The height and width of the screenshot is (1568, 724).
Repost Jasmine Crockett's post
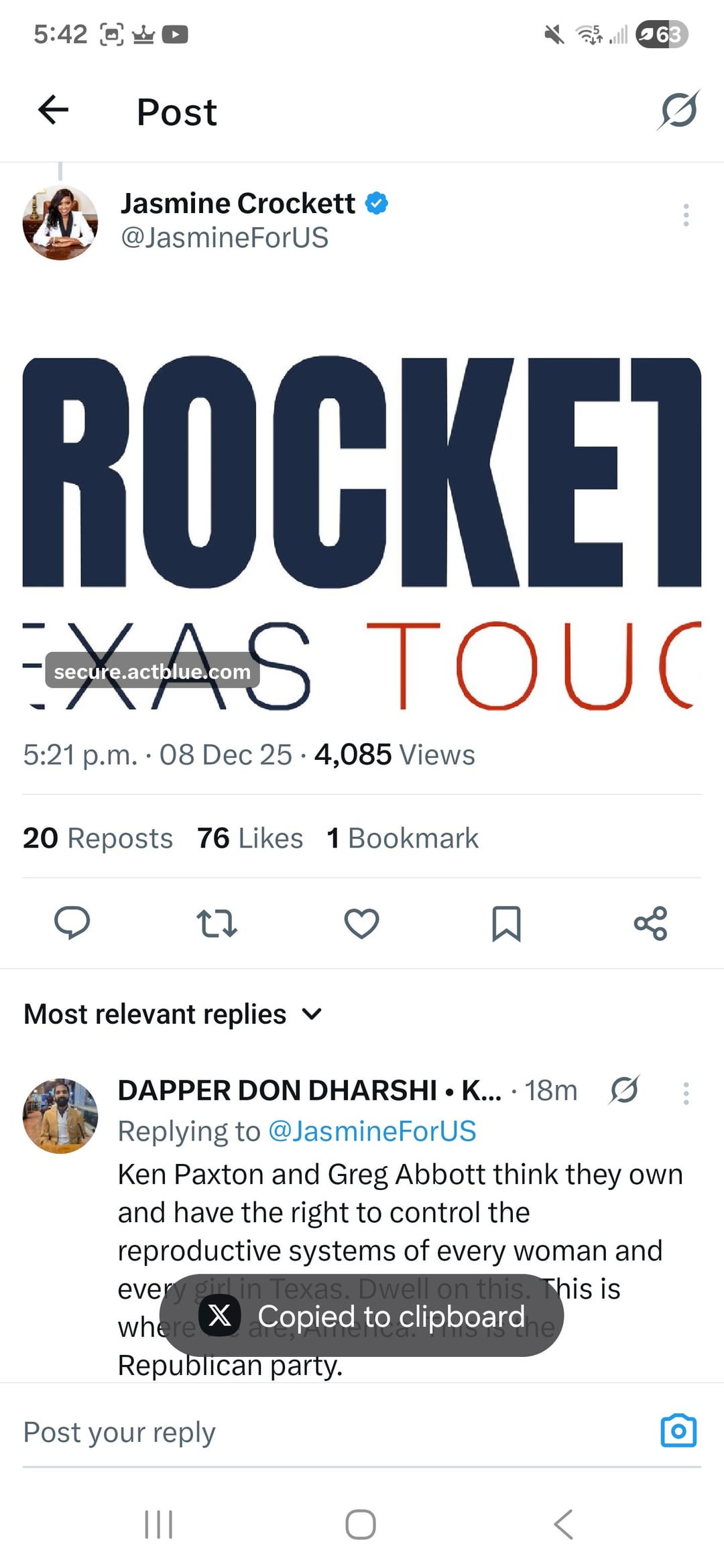tap(217, 923)
